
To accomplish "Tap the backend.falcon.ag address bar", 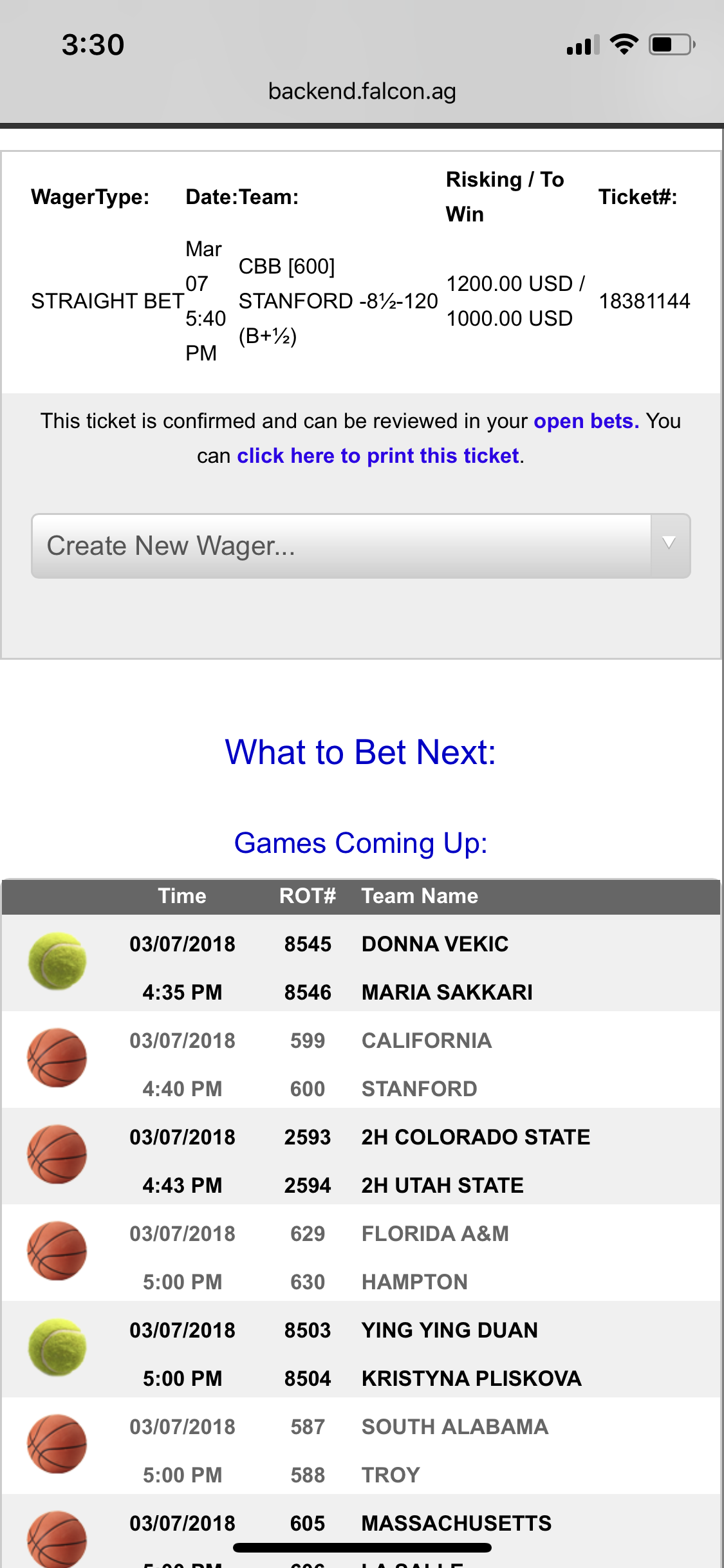I will tap(362, 91).
